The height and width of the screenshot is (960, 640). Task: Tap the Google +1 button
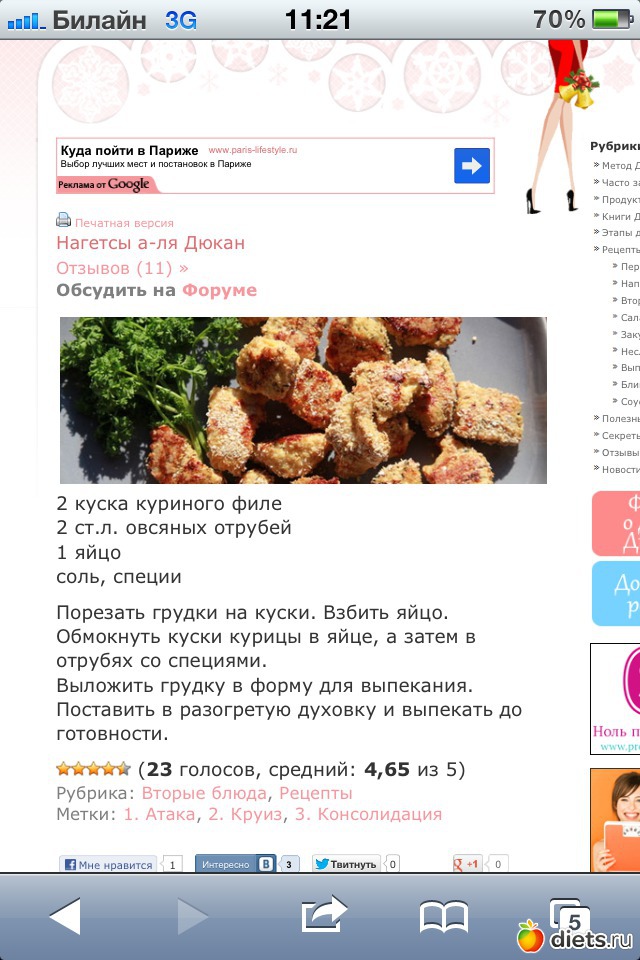click(x=468, y=864)
